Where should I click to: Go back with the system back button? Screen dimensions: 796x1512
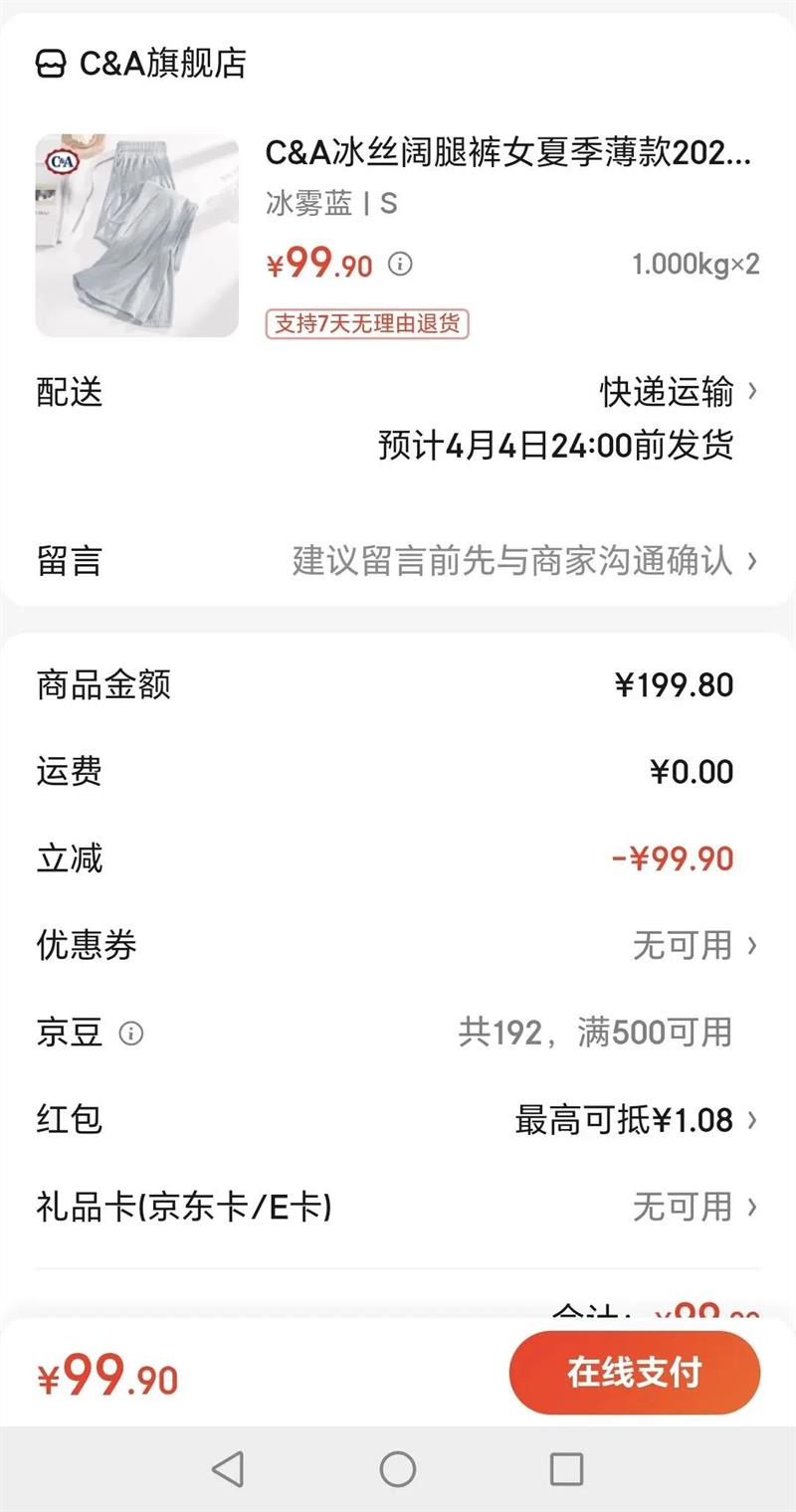pos(228,1468)
